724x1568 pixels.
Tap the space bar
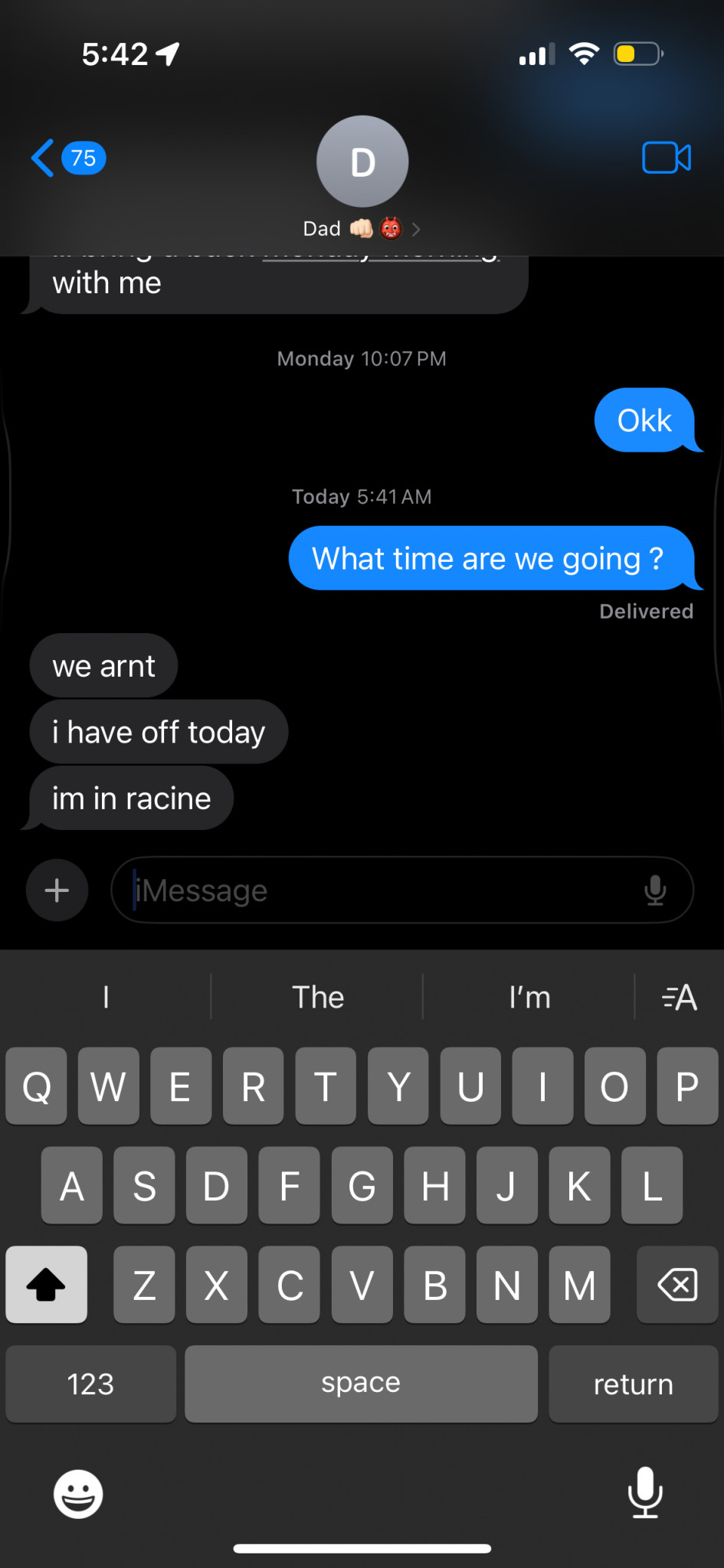click(361, 1383)
